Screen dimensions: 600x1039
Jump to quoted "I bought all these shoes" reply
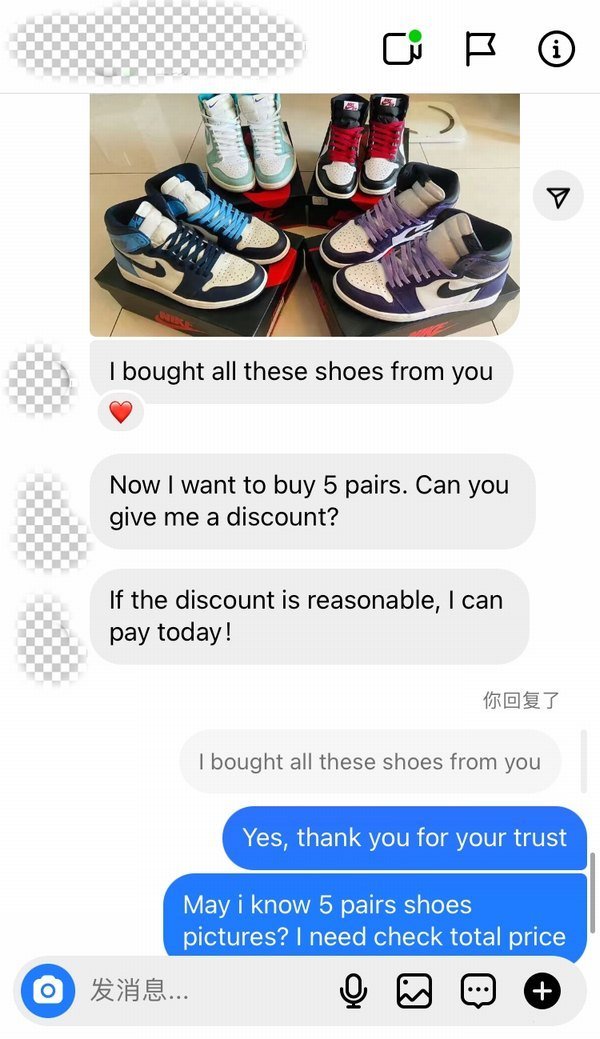tap(369, 762)
